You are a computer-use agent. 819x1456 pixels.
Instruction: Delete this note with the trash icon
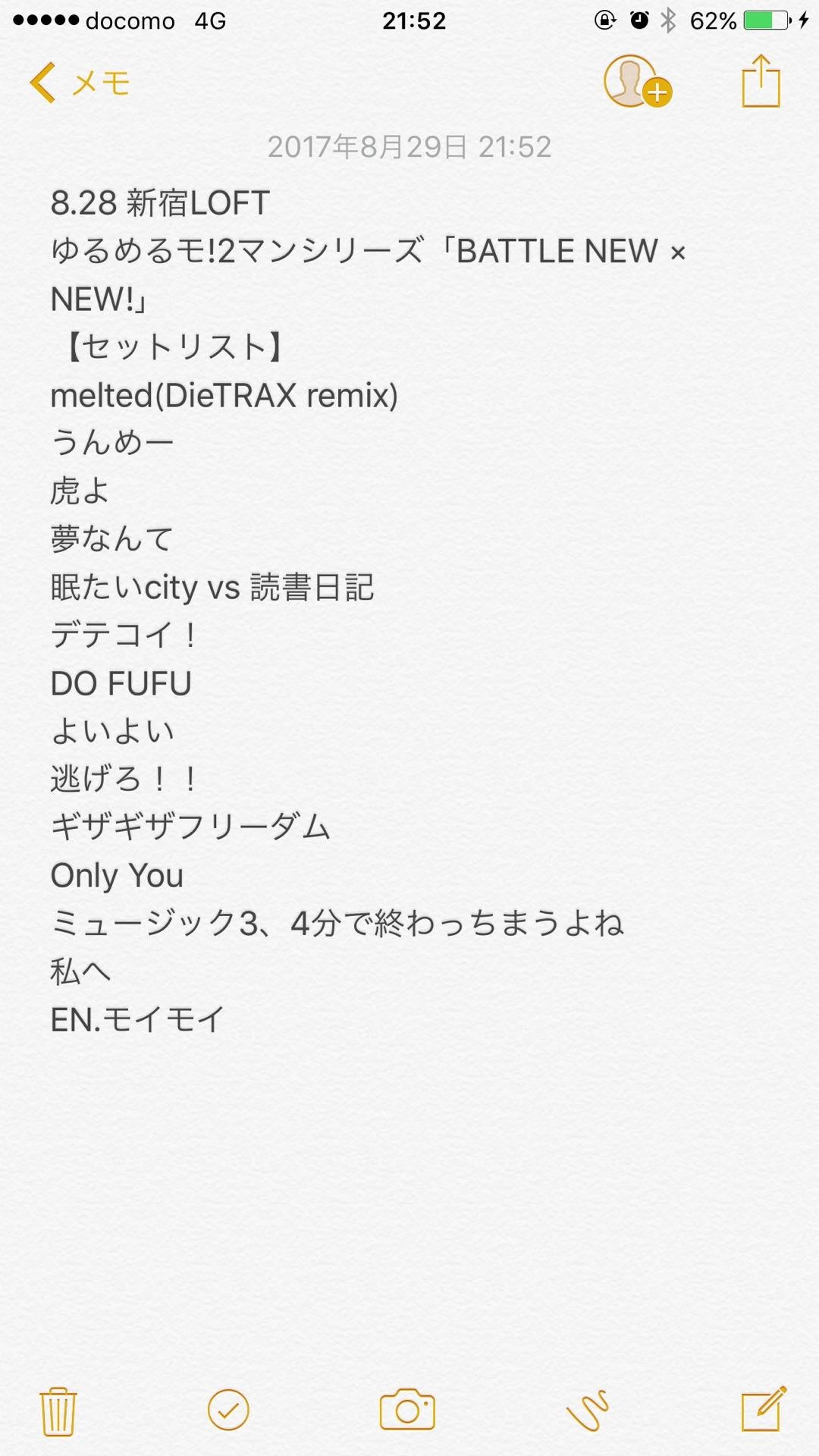click(58, 1411)
